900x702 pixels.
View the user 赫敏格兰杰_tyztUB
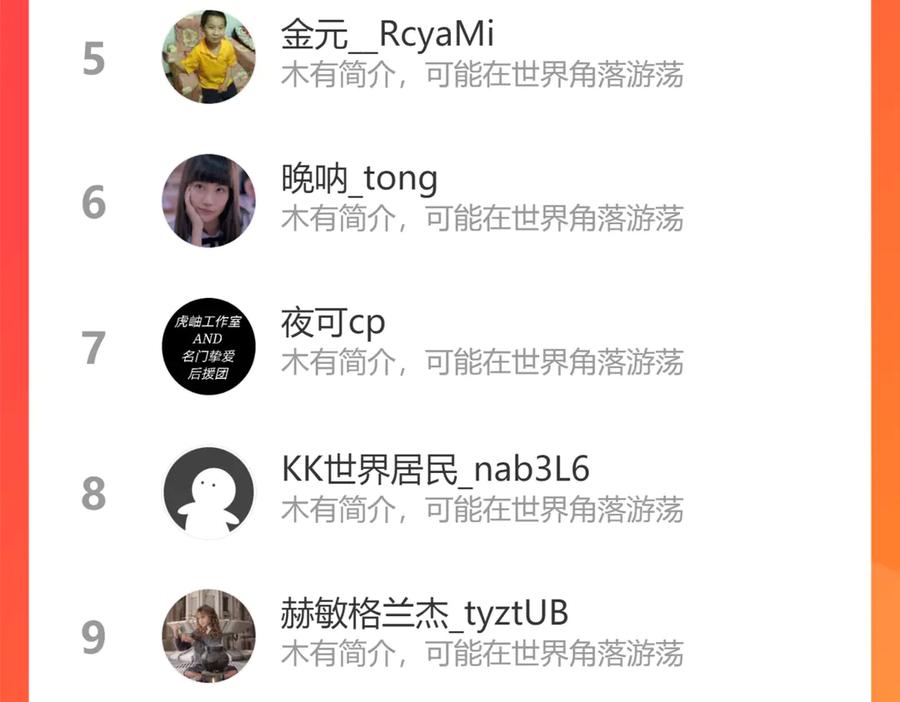click(x=449, y=635)
